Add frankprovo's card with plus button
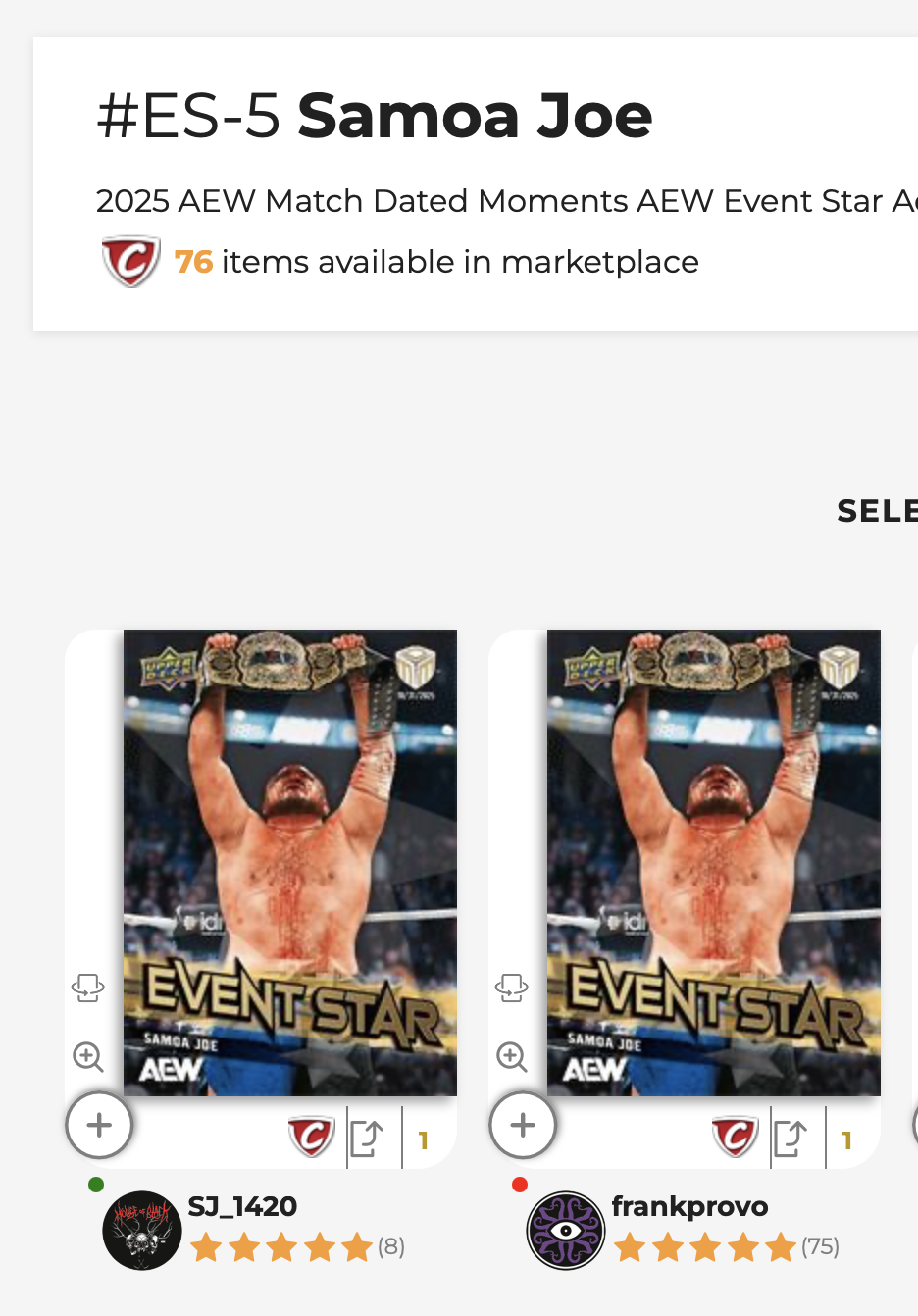This screenshot has width=918, height=1316. pos(523,1125)
